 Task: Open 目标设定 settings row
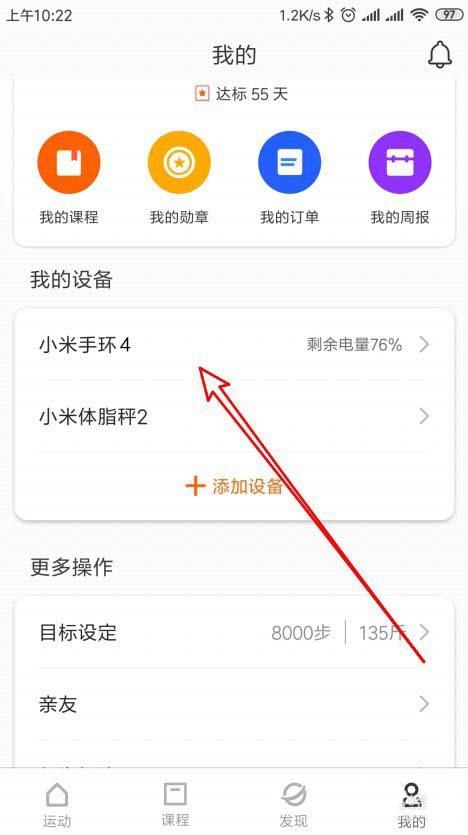click(x=234, y=632)
